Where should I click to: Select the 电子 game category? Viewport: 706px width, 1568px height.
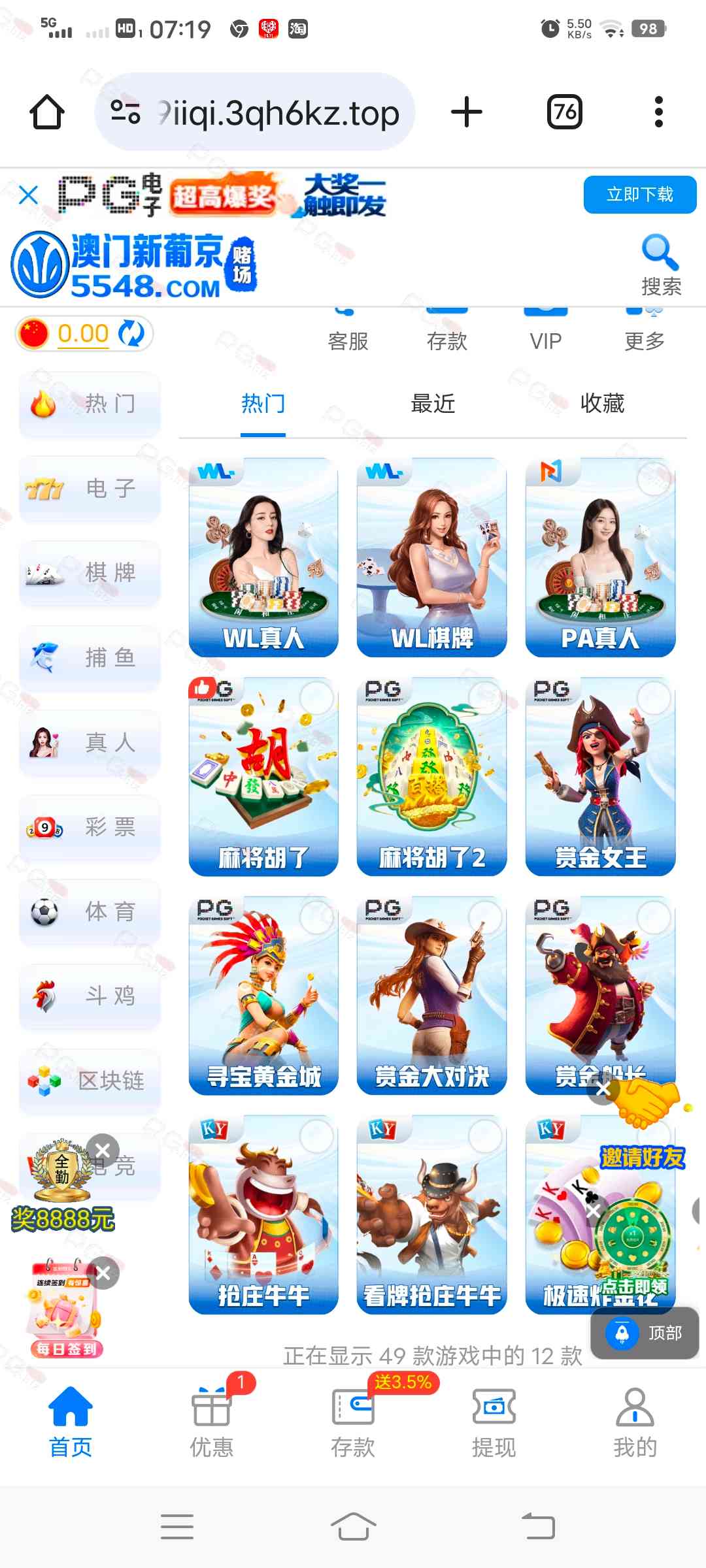click(90, 488)
